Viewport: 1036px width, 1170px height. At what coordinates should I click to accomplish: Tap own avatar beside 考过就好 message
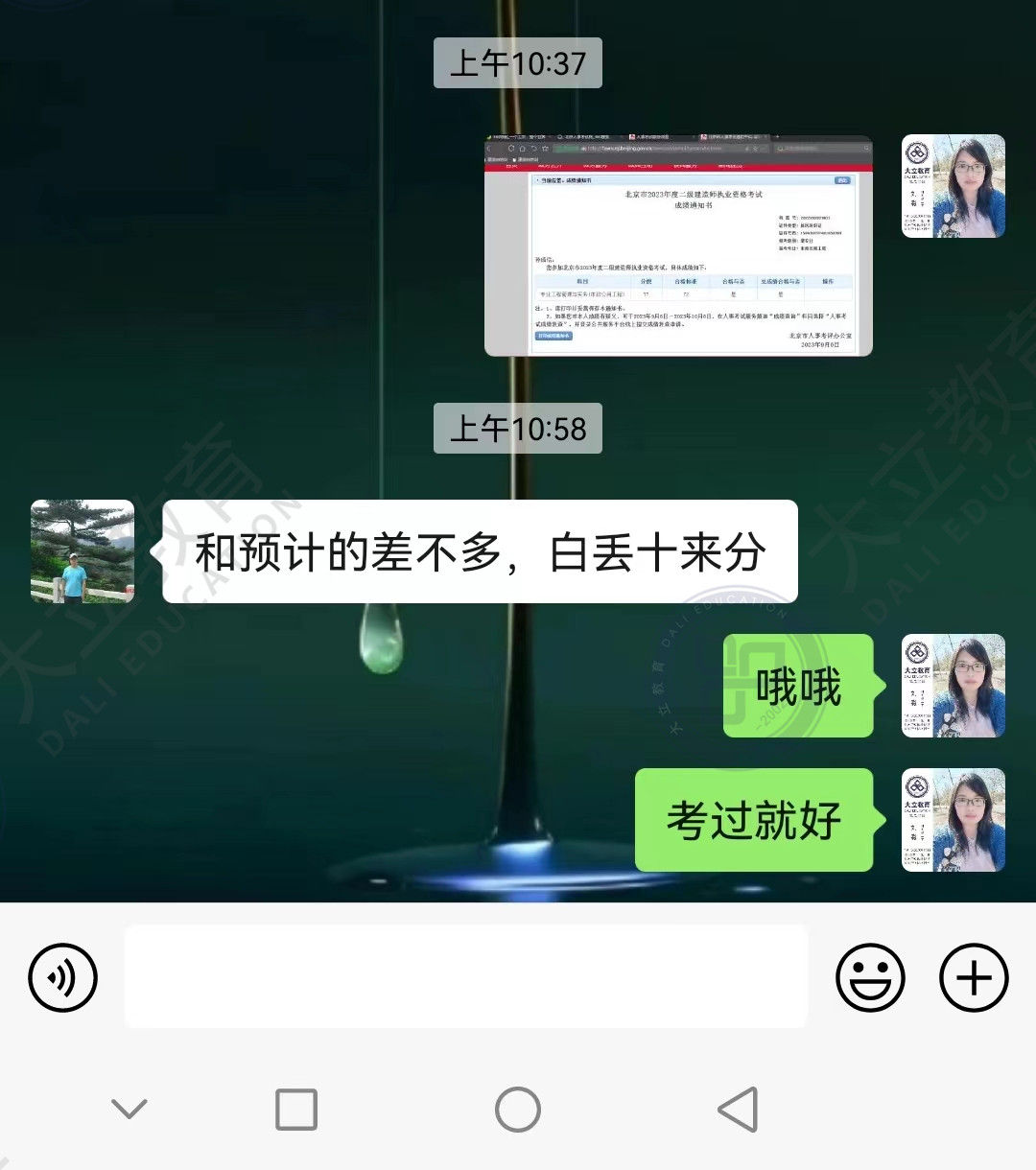[x=954, y=820]
